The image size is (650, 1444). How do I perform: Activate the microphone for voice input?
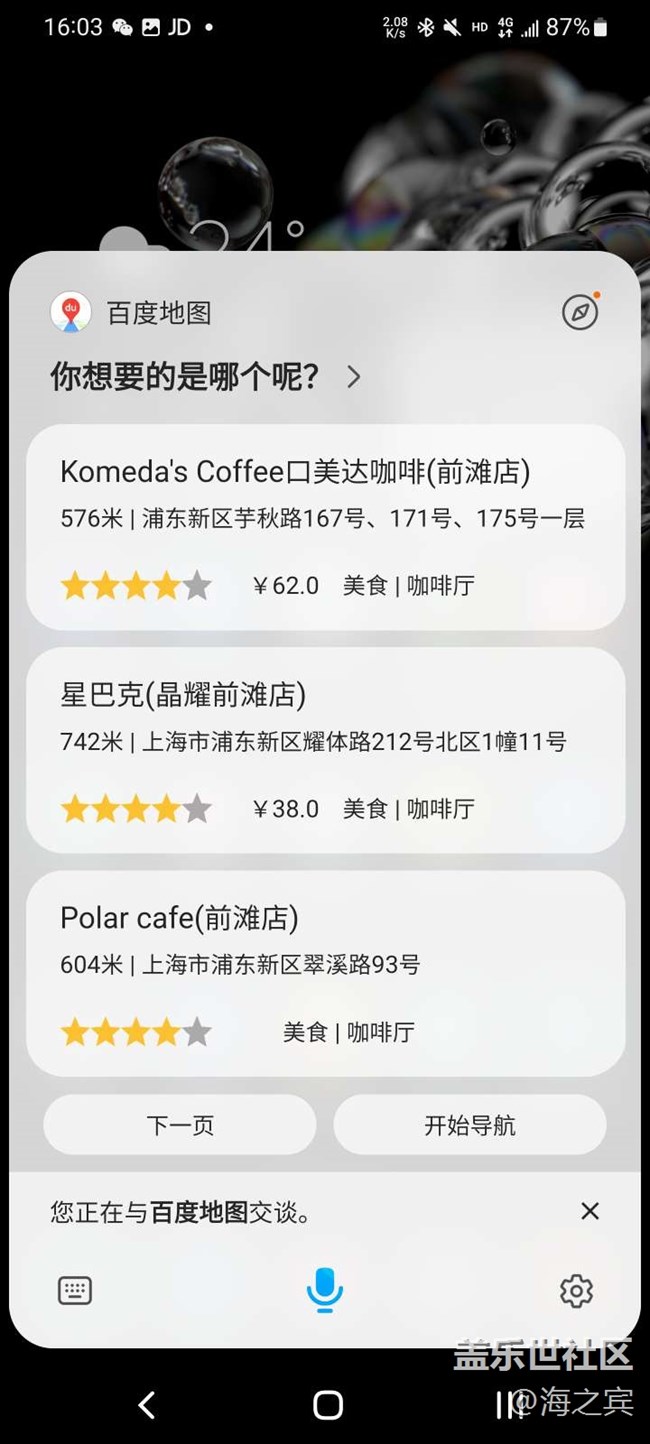point(324,1290)
